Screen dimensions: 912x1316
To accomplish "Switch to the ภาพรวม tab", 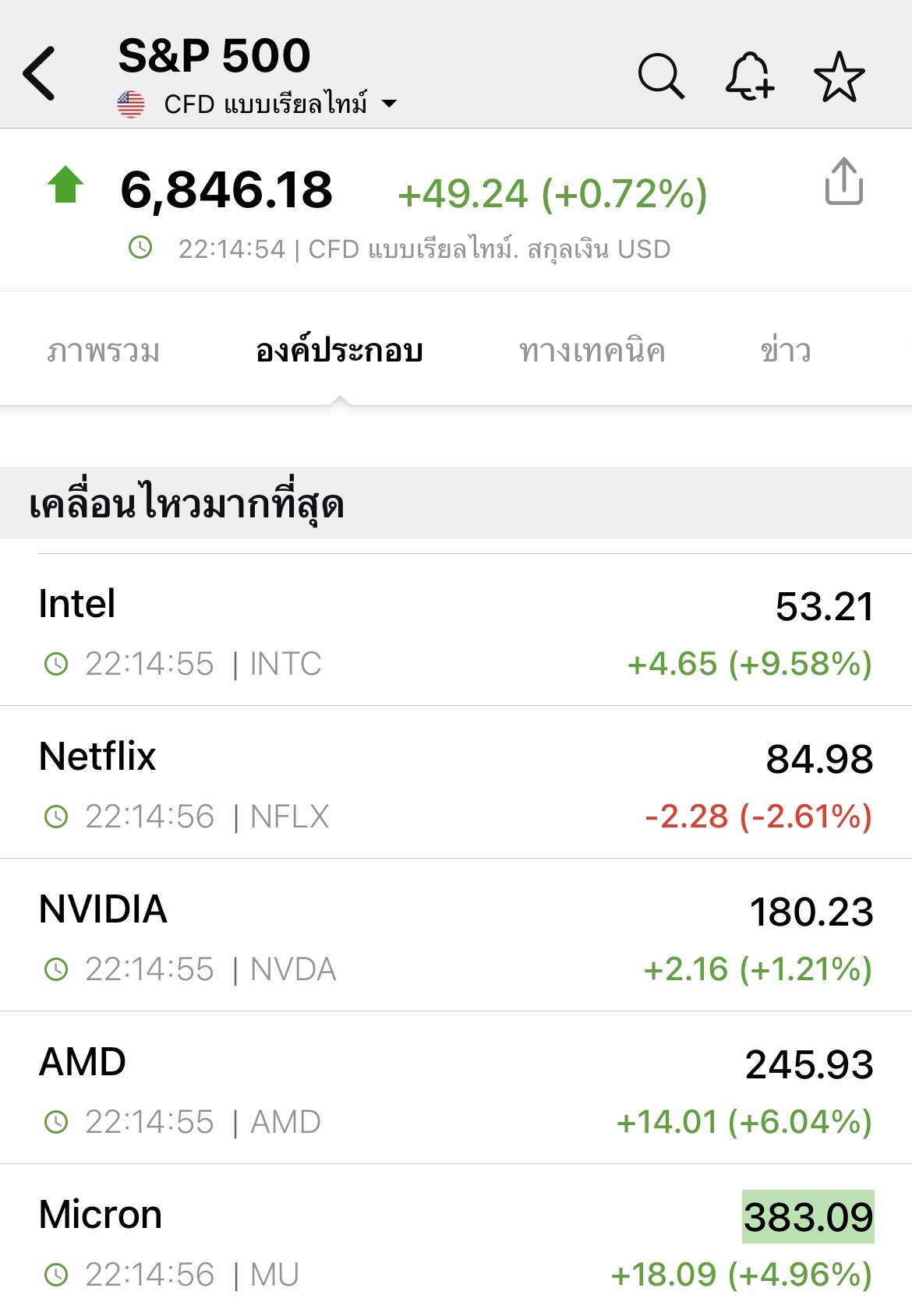I will (x=104, y=351).
